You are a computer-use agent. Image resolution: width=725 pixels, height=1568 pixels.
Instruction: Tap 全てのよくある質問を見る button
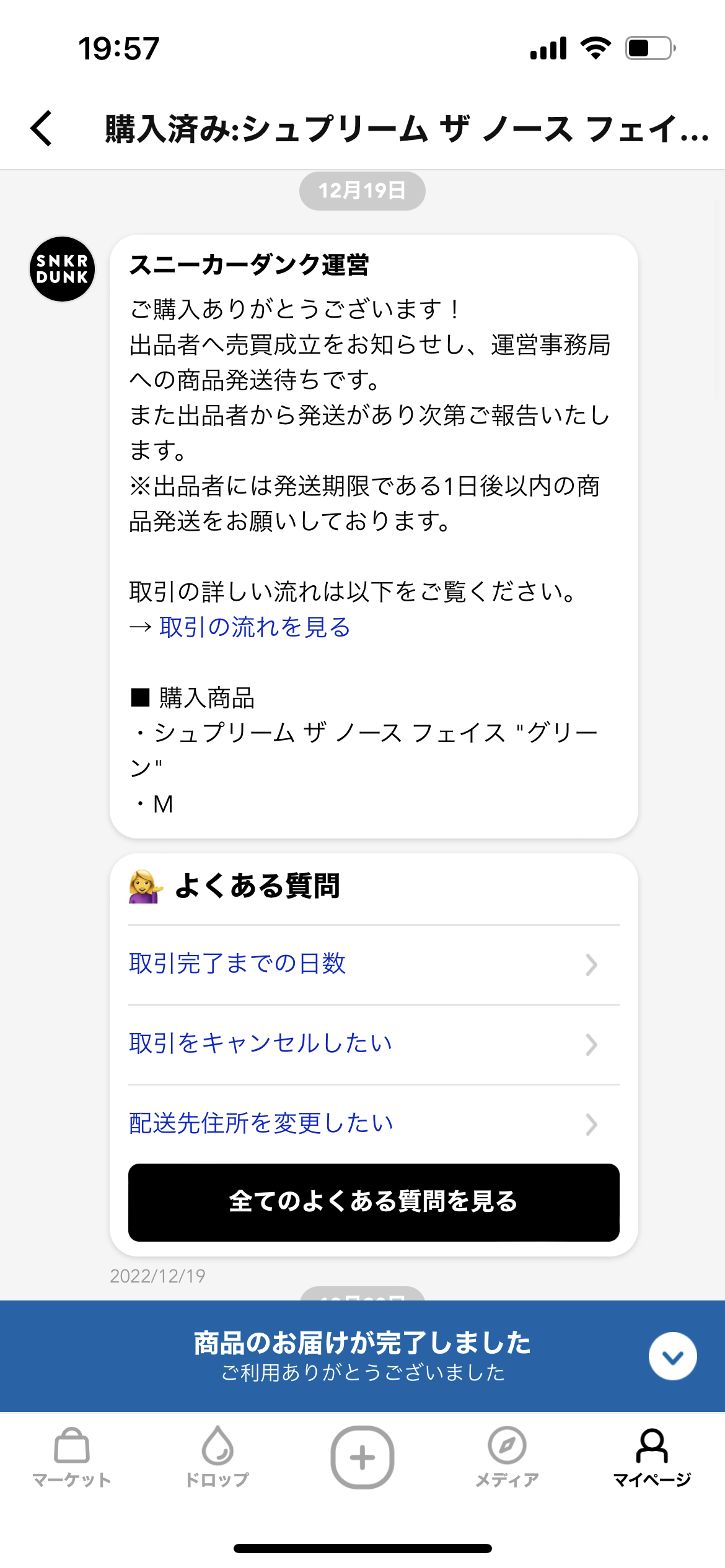click(x=374, y=1203)
